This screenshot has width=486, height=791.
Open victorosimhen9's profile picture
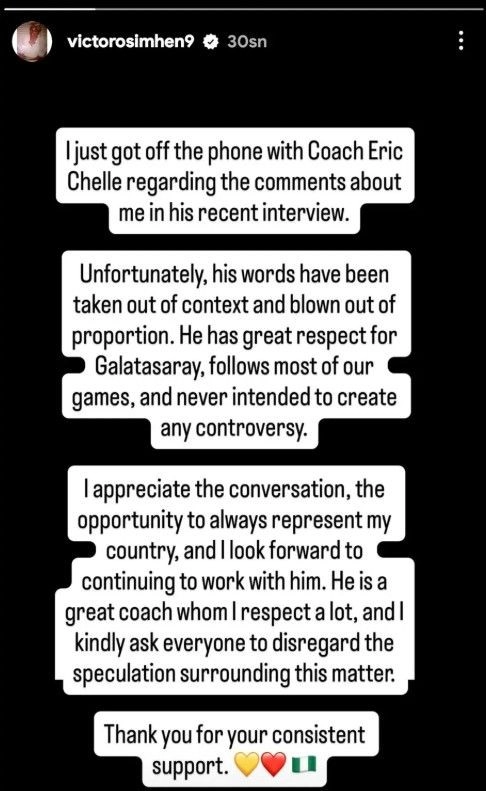tap(32, 41)
